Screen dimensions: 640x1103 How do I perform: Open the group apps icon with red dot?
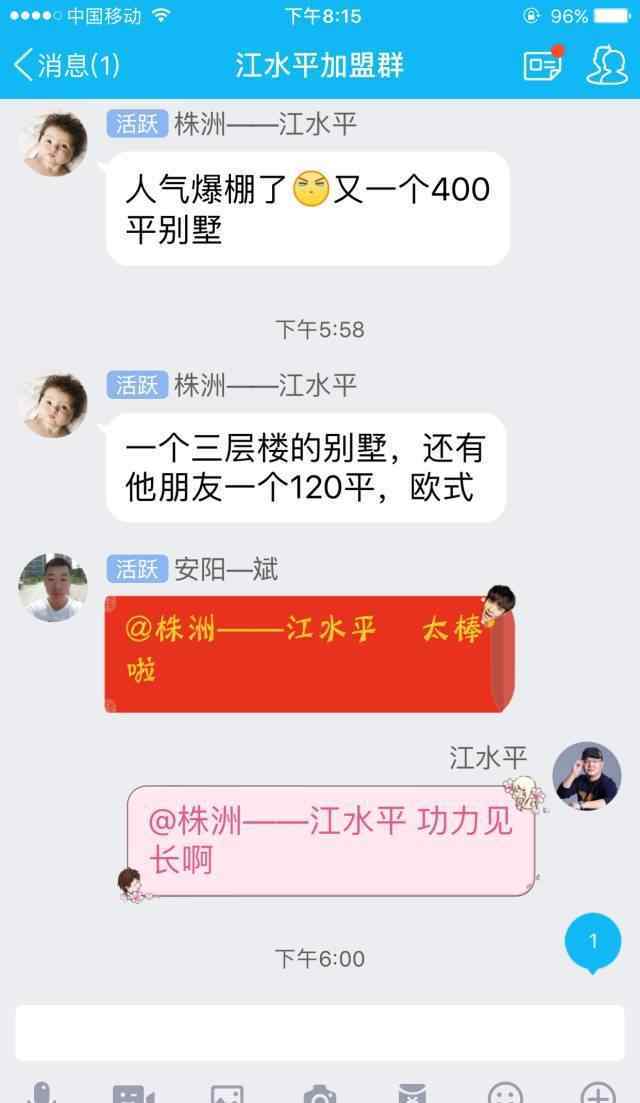coord(543,64)
